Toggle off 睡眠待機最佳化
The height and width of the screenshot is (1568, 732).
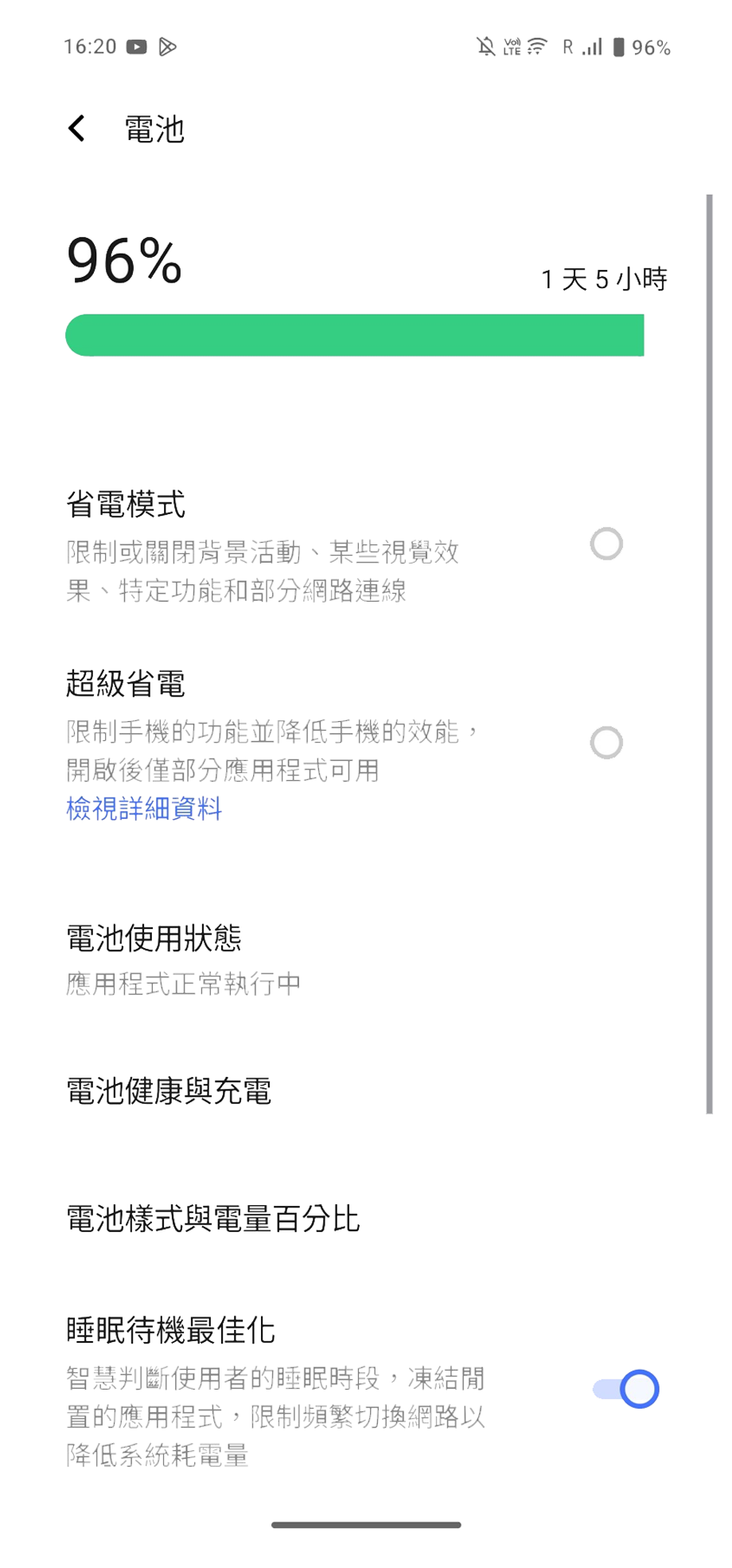[x=626, y=1389]
